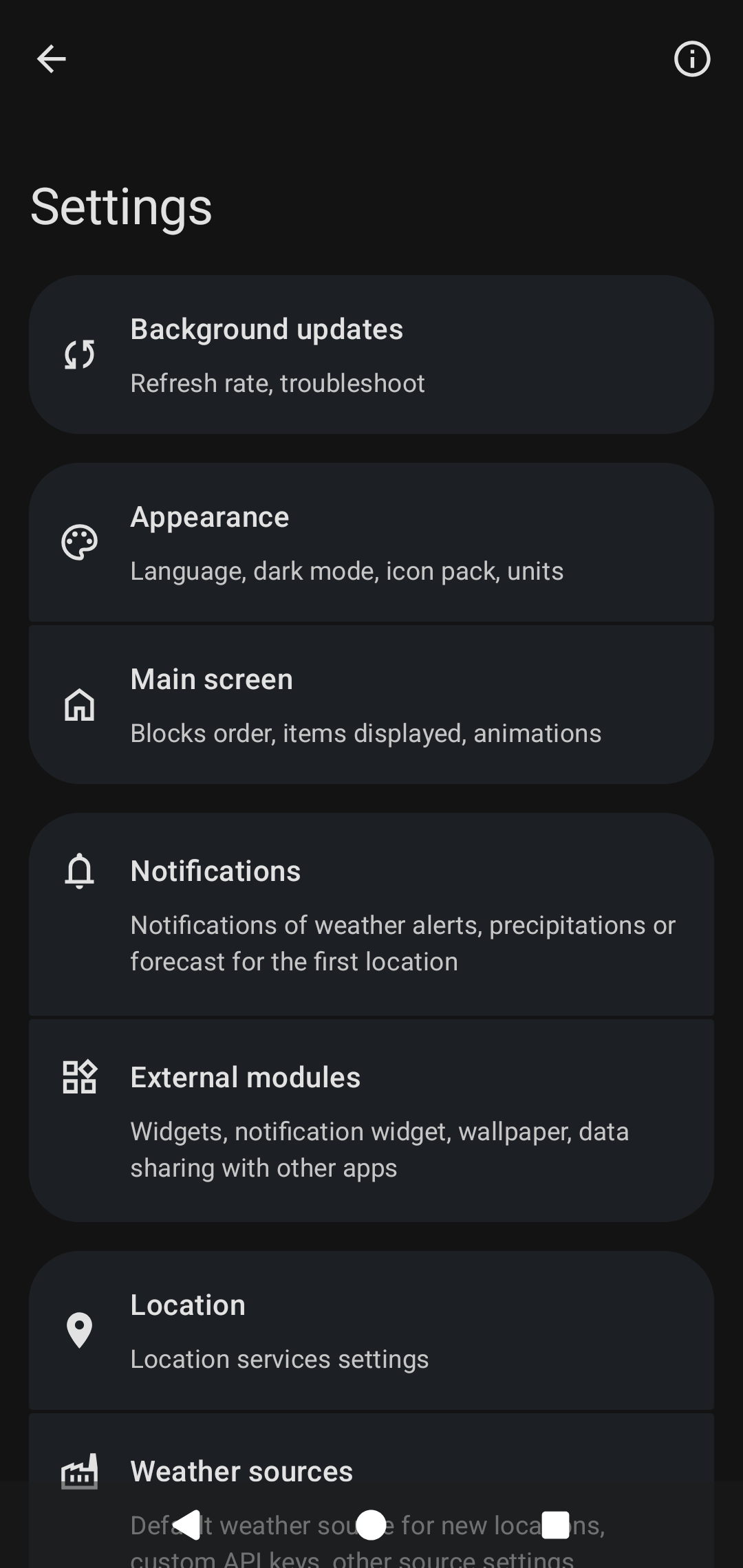Open Appearance settings

click(x=371, y=543)
